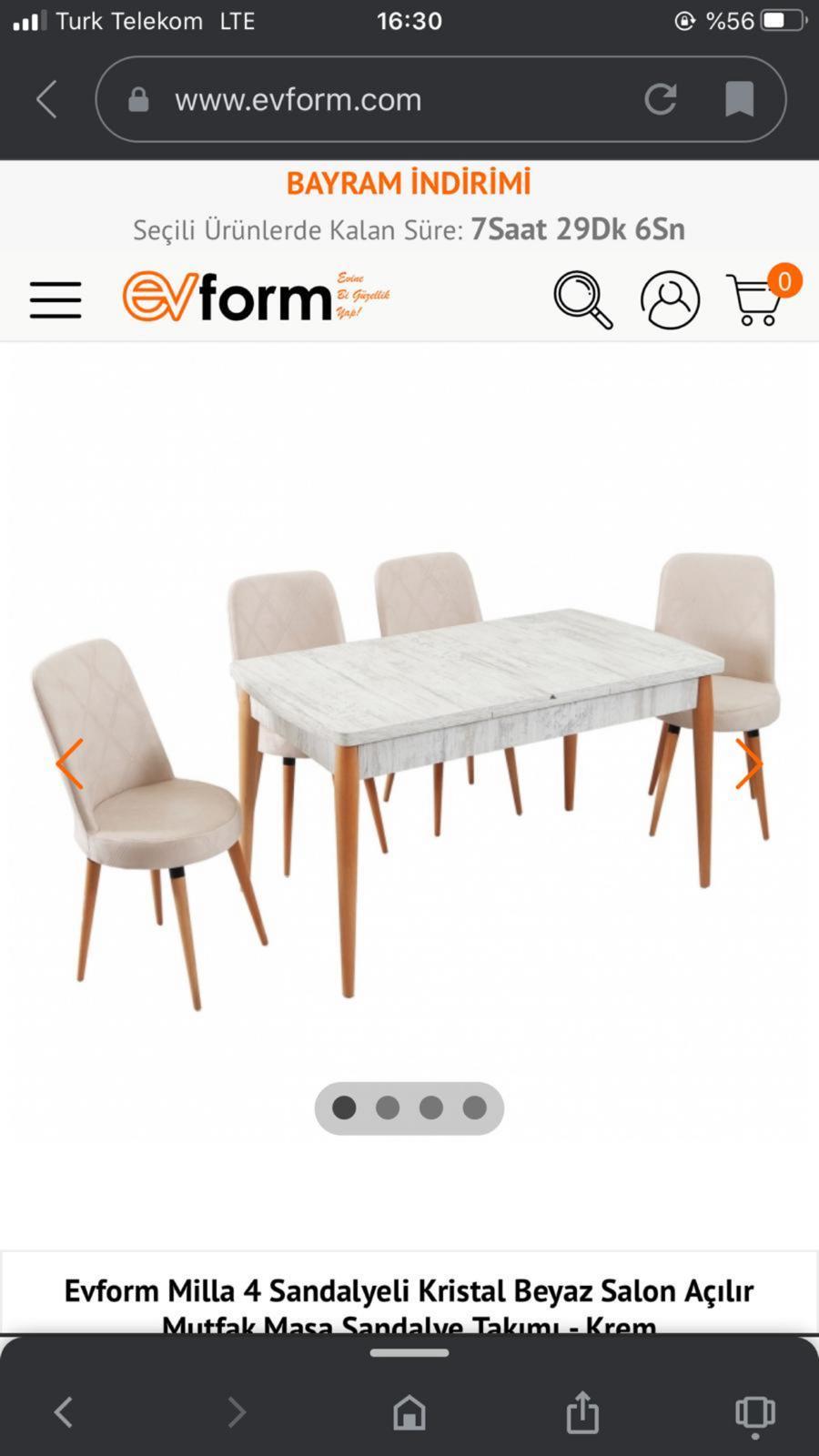Open the browser tabs overview
The height and width of the screenshot is (1456, 819).
click(754, 1412)
